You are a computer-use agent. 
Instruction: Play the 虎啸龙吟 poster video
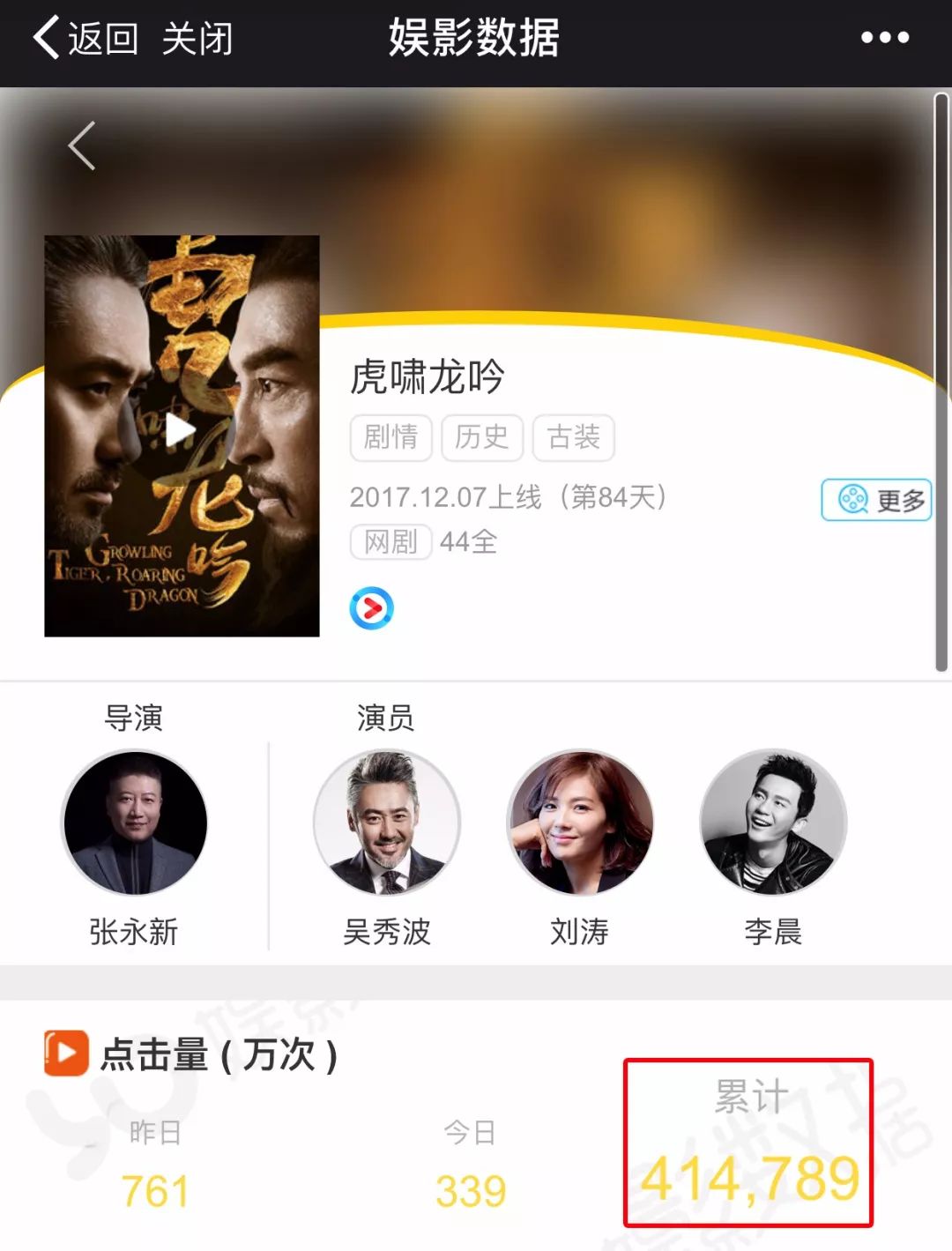point(182,432)
